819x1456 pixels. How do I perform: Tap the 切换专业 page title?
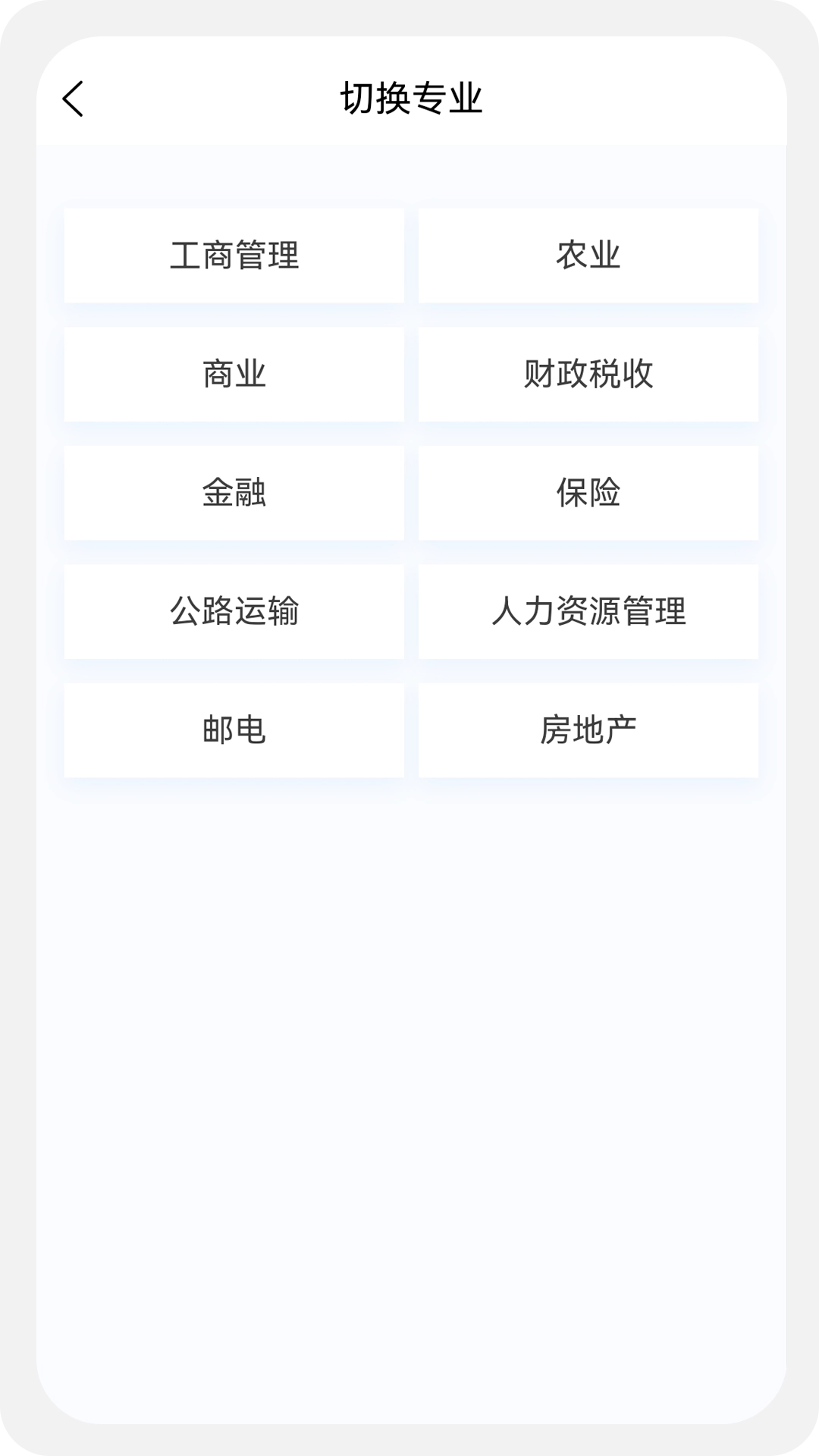point(409,99)
